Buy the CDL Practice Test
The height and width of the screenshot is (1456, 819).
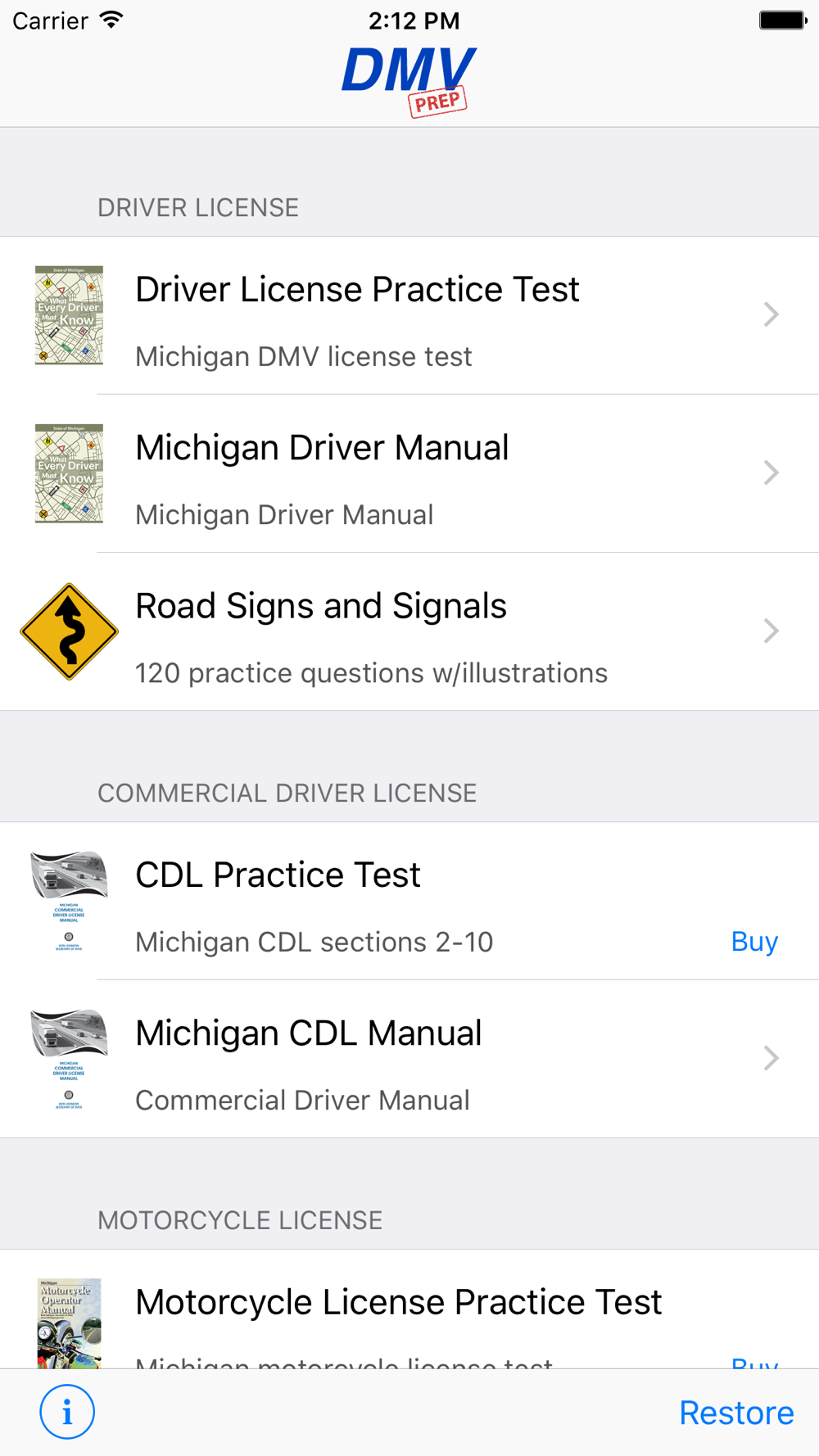pos(754,942)
